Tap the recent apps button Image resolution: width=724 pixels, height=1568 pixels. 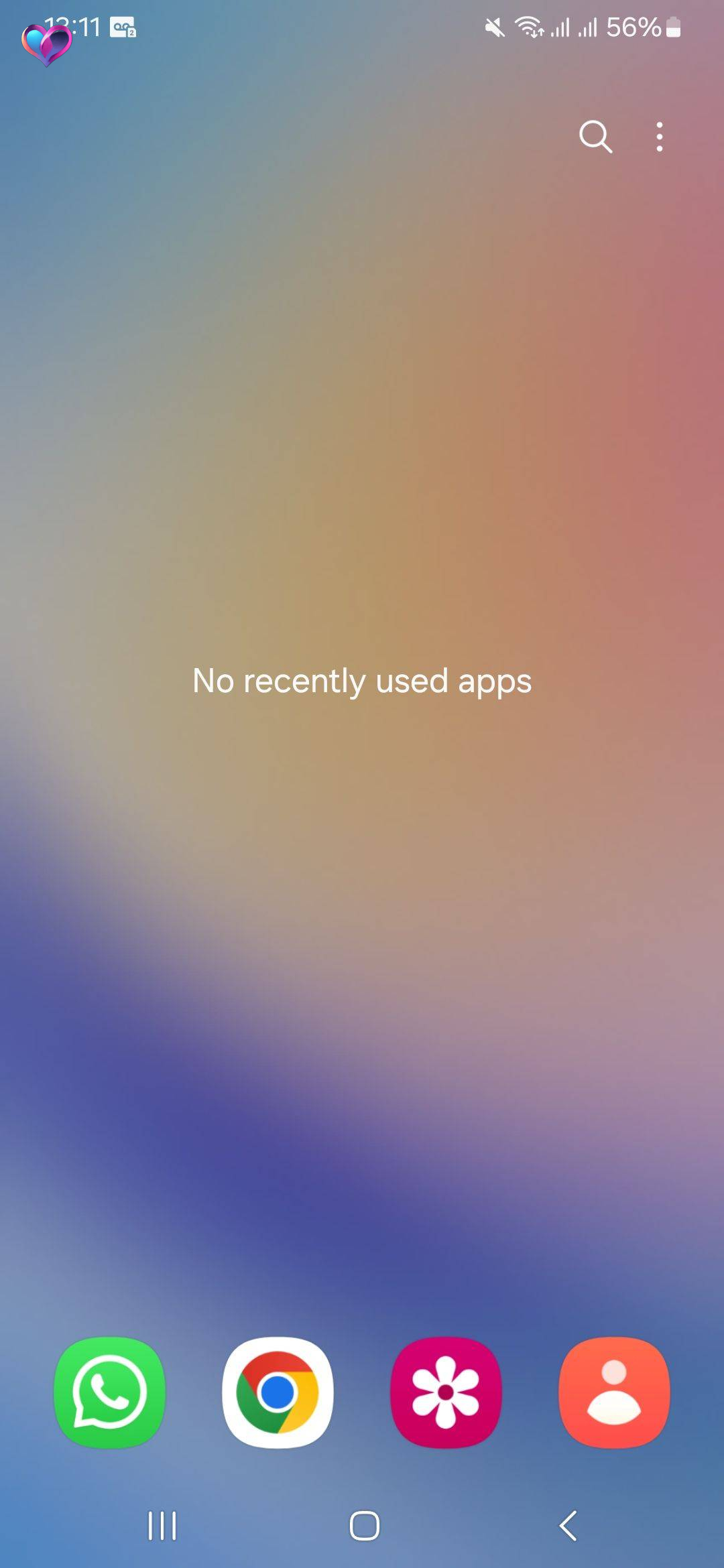162,1526
